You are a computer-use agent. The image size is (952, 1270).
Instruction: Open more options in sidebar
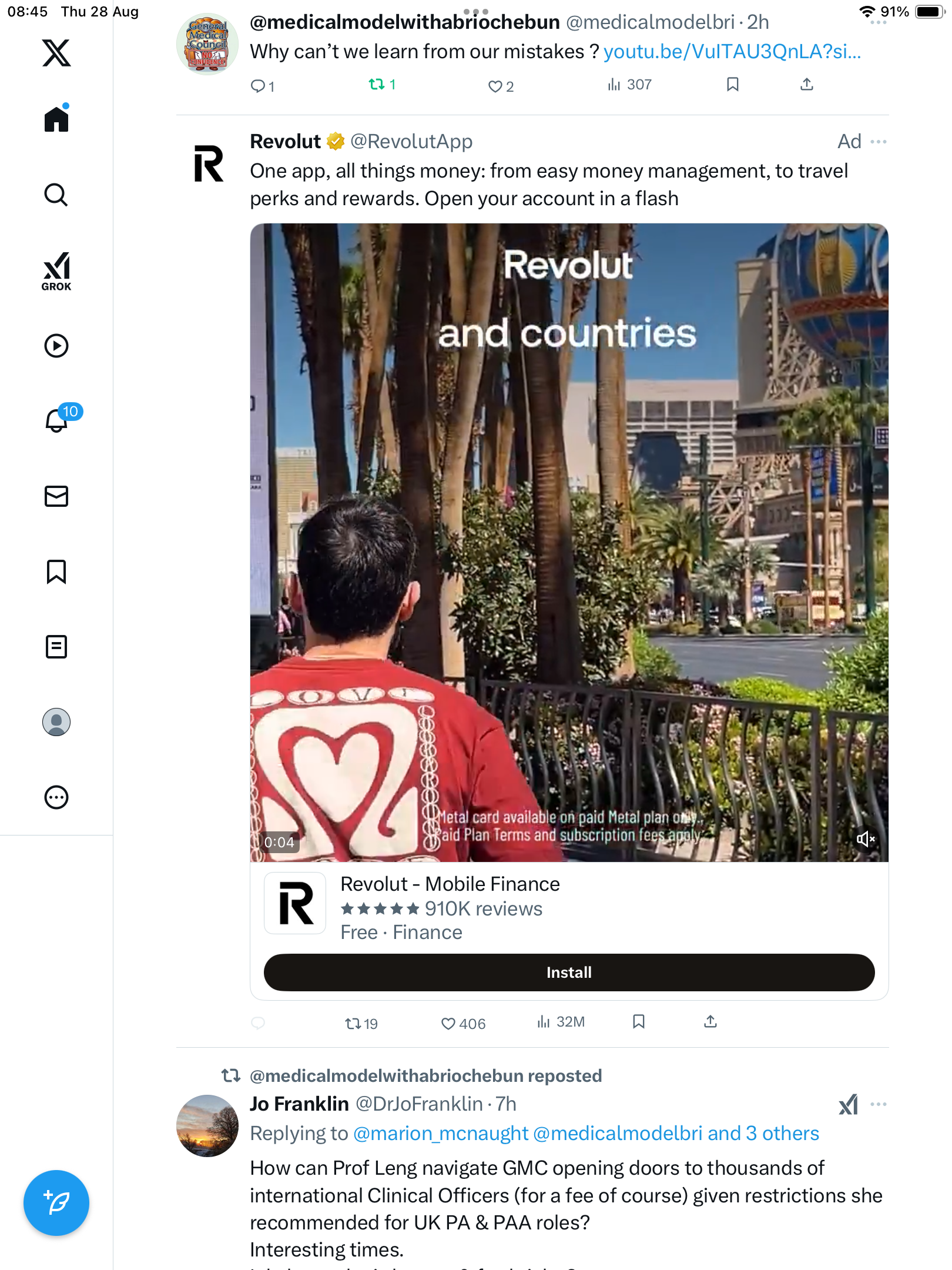56,797
